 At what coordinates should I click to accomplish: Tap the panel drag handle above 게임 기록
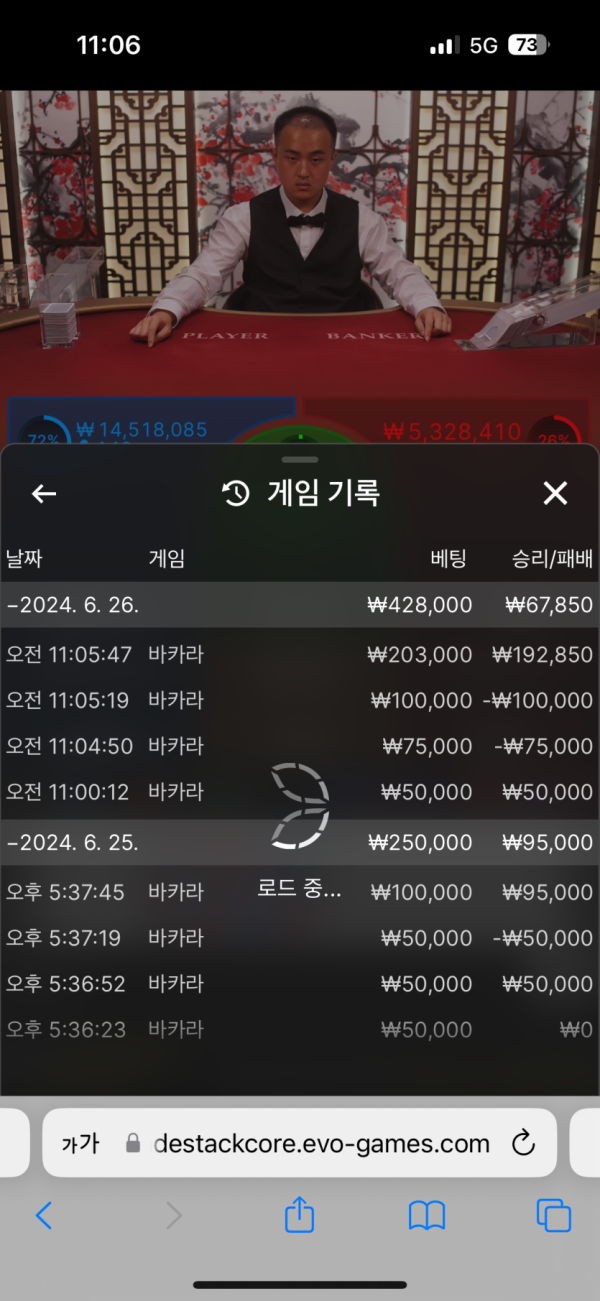tap(300, 460)
